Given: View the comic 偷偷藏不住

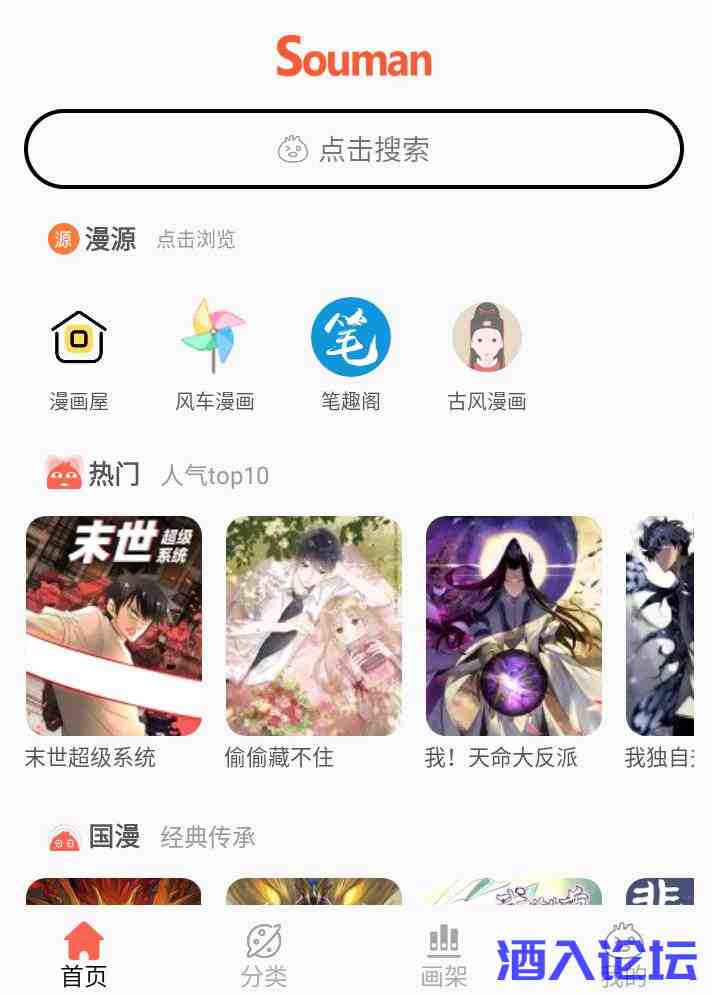Looking at the screenshot, I should pos(313,627).
